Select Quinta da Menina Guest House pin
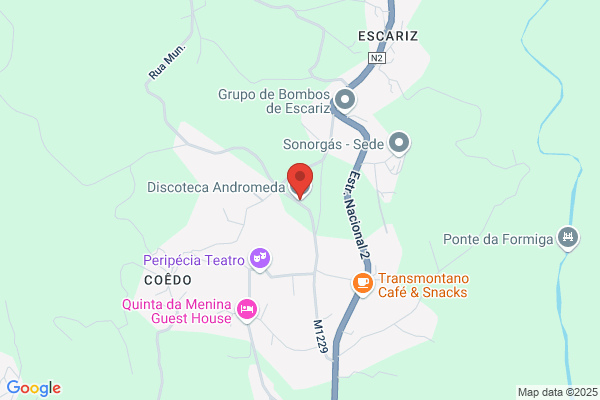 pos(247,310)
